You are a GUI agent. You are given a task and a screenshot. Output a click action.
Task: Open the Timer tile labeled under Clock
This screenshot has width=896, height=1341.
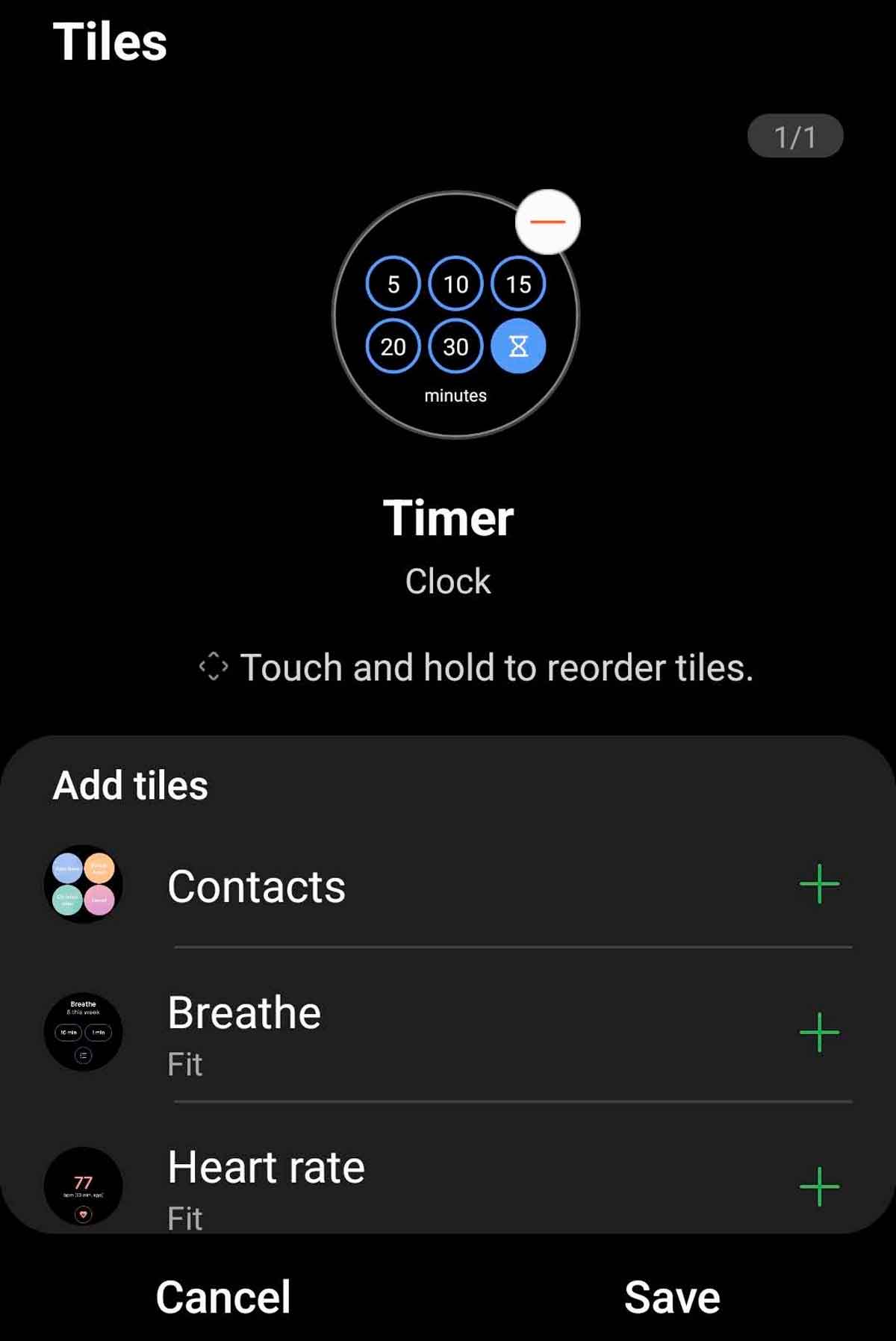pyautogui.click(x=449, y=518)
